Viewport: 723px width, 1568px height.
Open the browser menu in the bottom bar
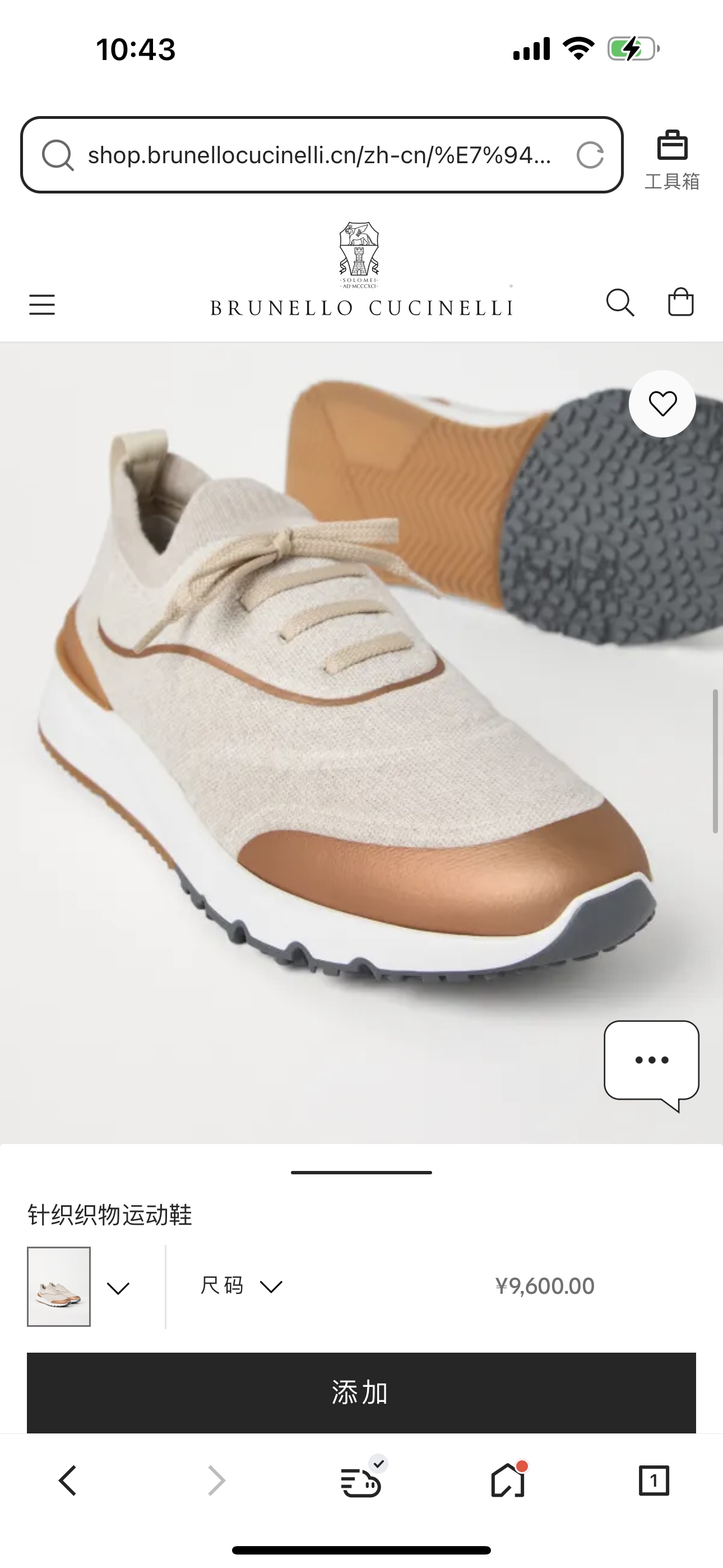pyautogui.click(x=361, y=1481)
